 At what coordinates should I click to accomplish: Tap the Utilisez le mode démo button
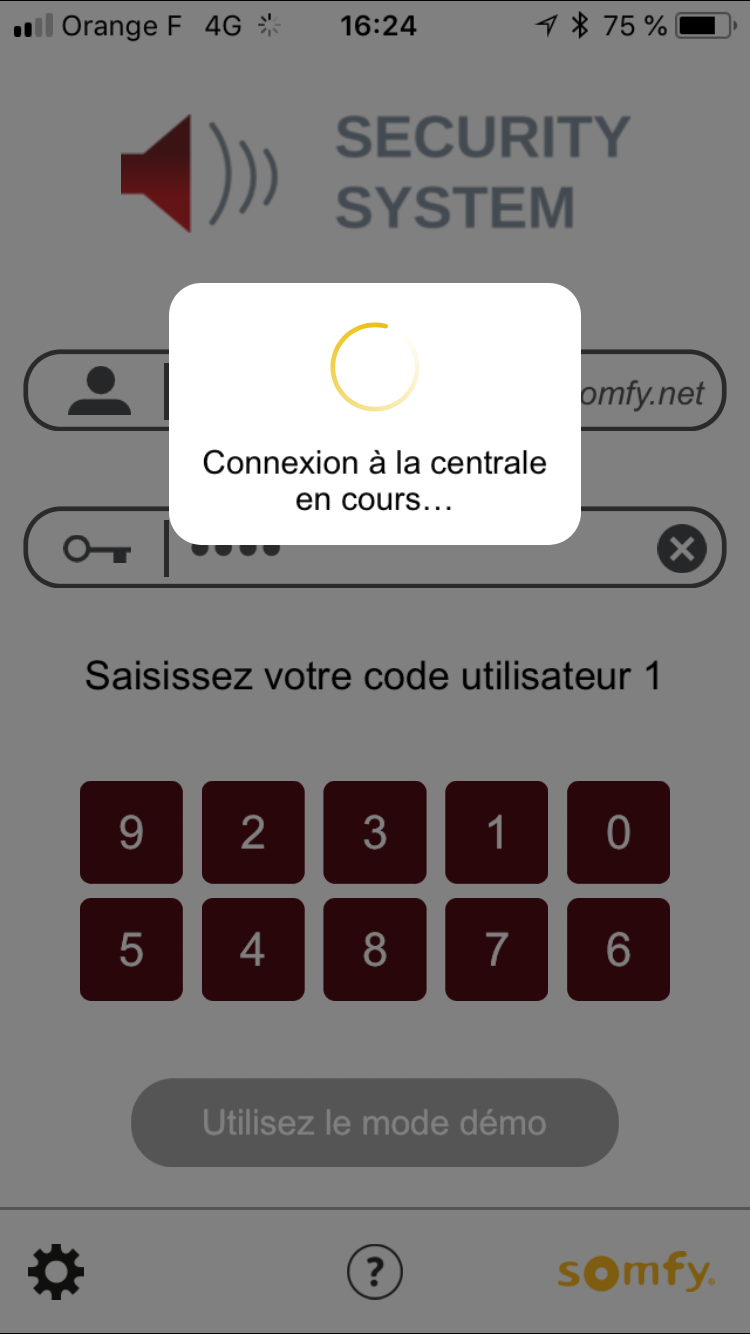375,1122
